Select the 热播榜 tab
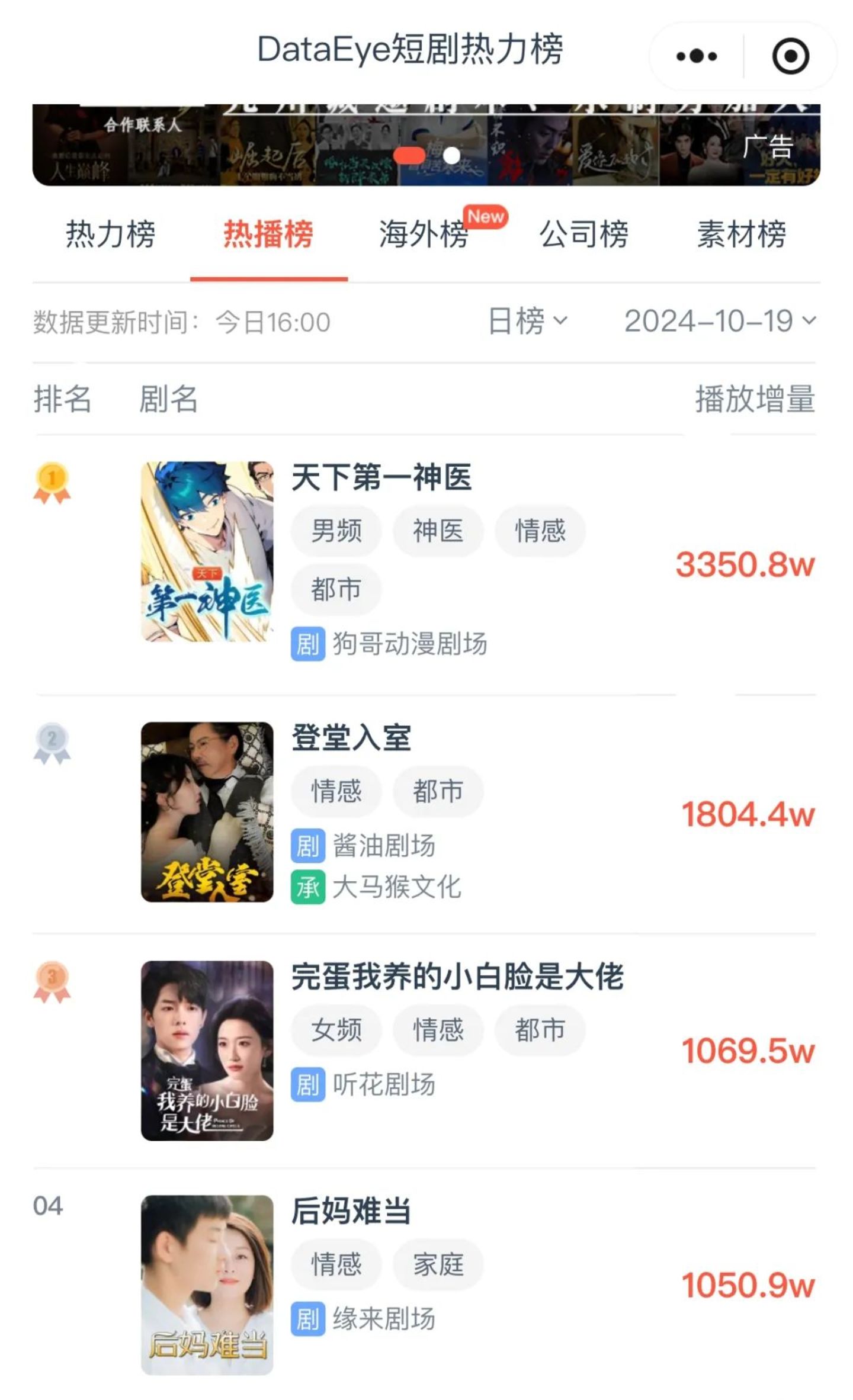The image size is (853, 1400). pyautogui.click(x=268, y=234)
